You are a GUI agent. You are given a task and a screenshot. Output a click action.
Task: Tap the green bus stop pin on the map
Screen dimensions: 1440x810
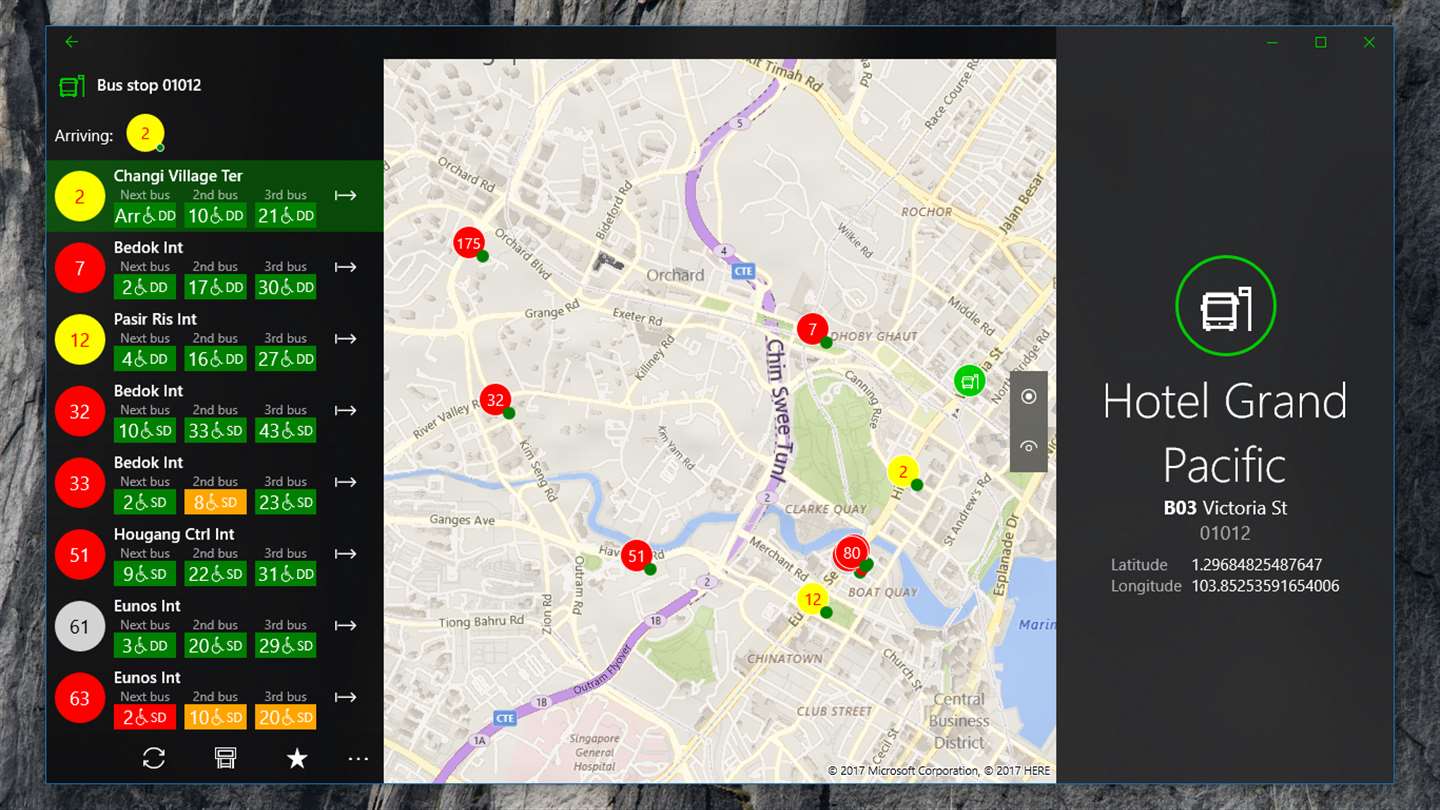968,380
